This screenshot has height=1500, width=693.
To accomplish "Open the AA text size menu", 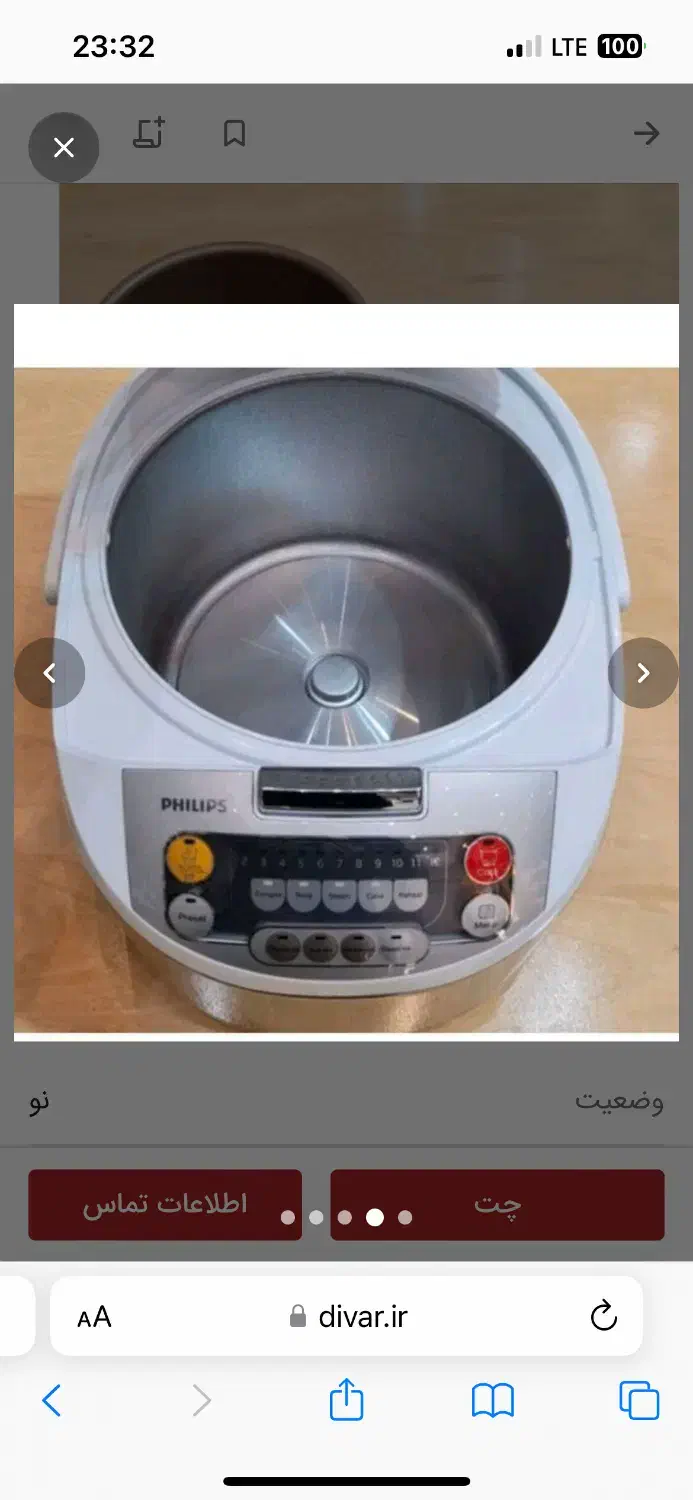I will 94,1317.
